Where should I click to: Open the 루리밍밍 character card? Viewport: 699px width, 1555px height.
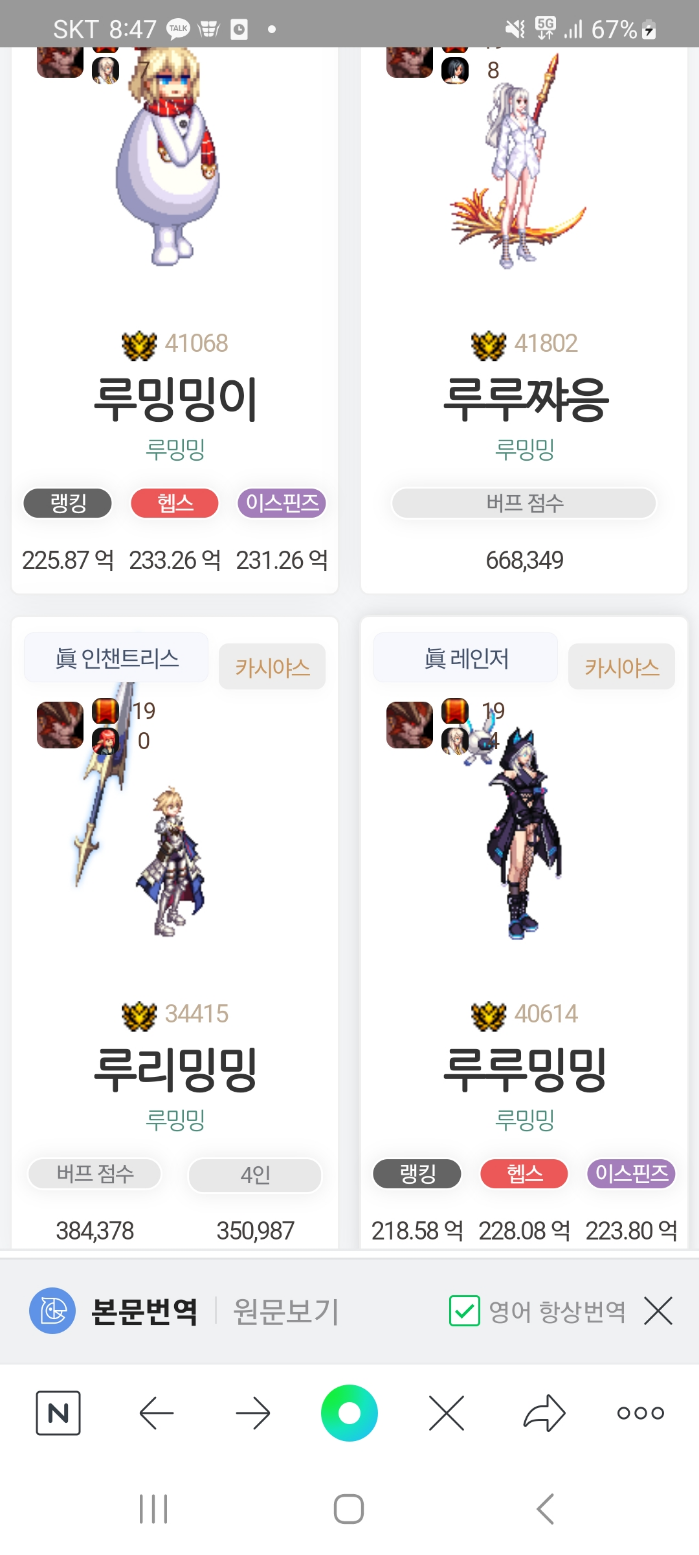[175, 1068]
